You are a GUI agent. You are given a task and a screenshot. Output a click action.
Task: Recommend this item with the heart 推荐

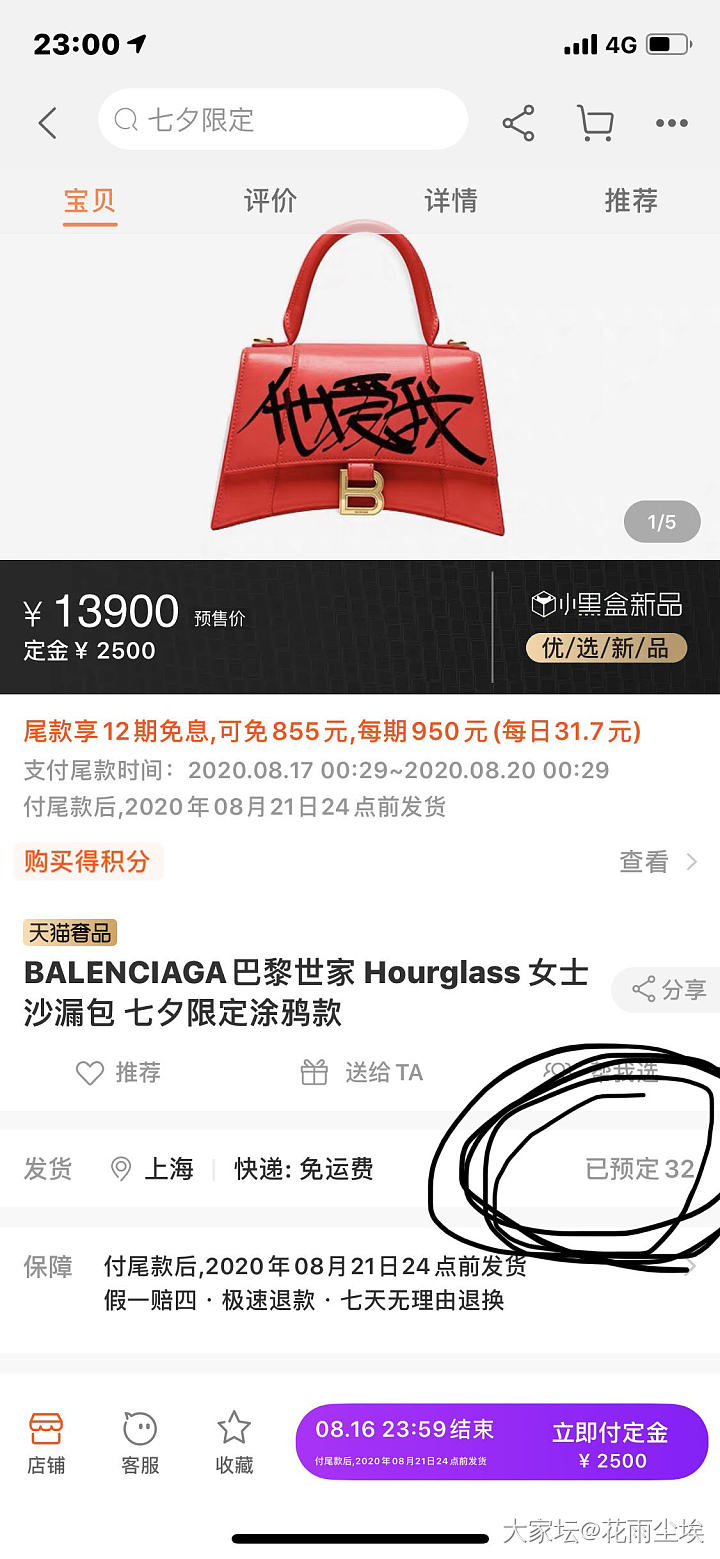tap(118, 1073)
